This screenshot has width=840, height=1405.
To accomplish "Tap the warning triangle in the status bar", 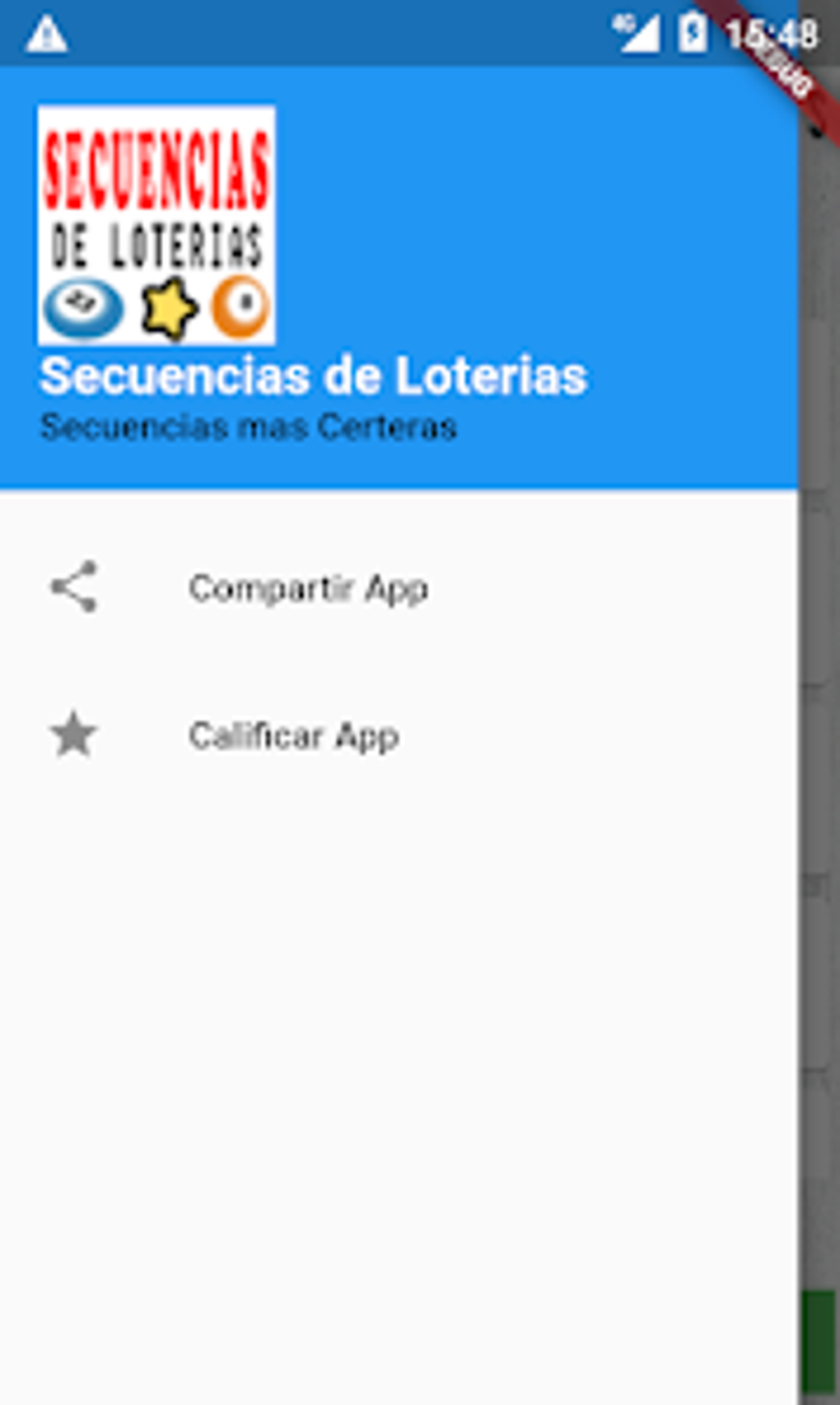I will click(x=47, y=33).
